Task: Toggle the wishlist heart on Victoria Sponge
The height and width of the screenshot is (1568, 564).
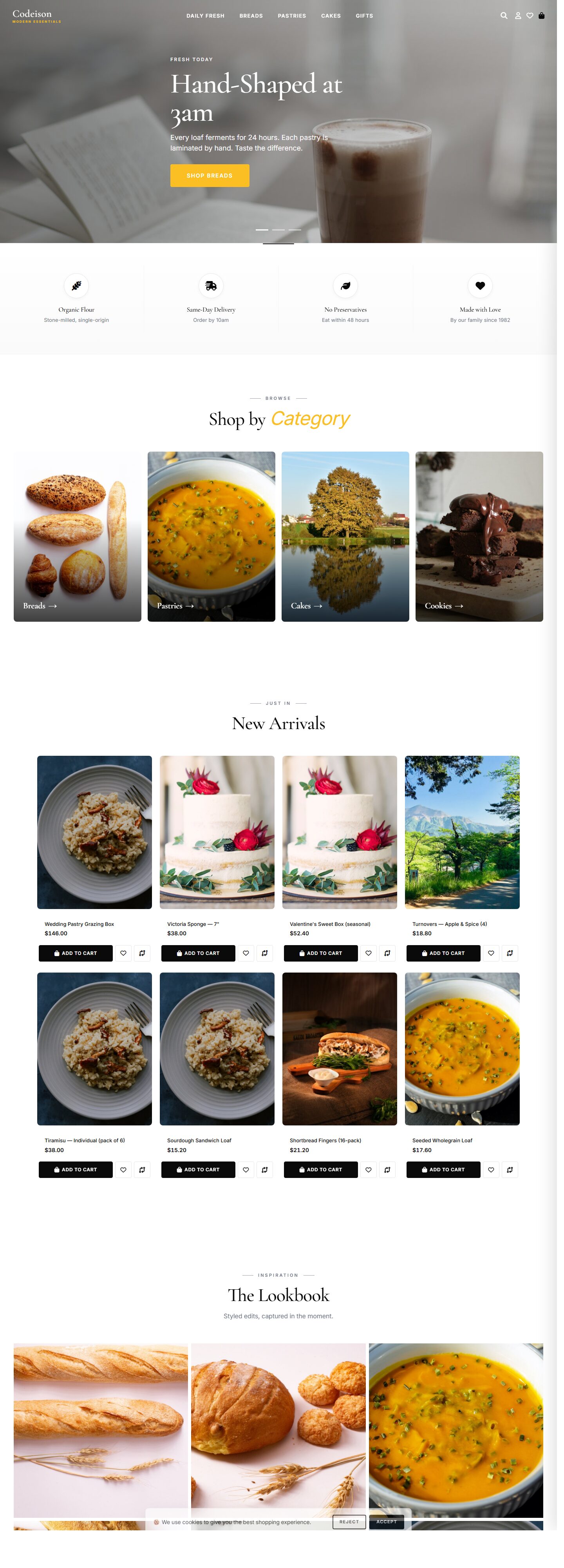Action: (246, 953)
